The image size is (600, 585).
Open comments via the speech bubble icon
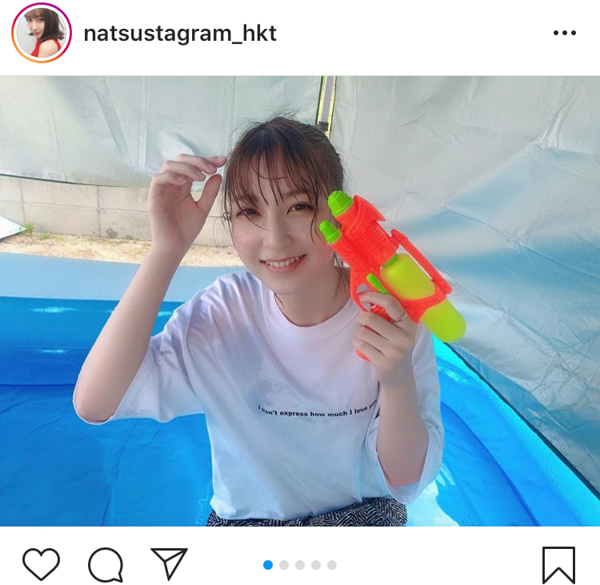point(105,564)
